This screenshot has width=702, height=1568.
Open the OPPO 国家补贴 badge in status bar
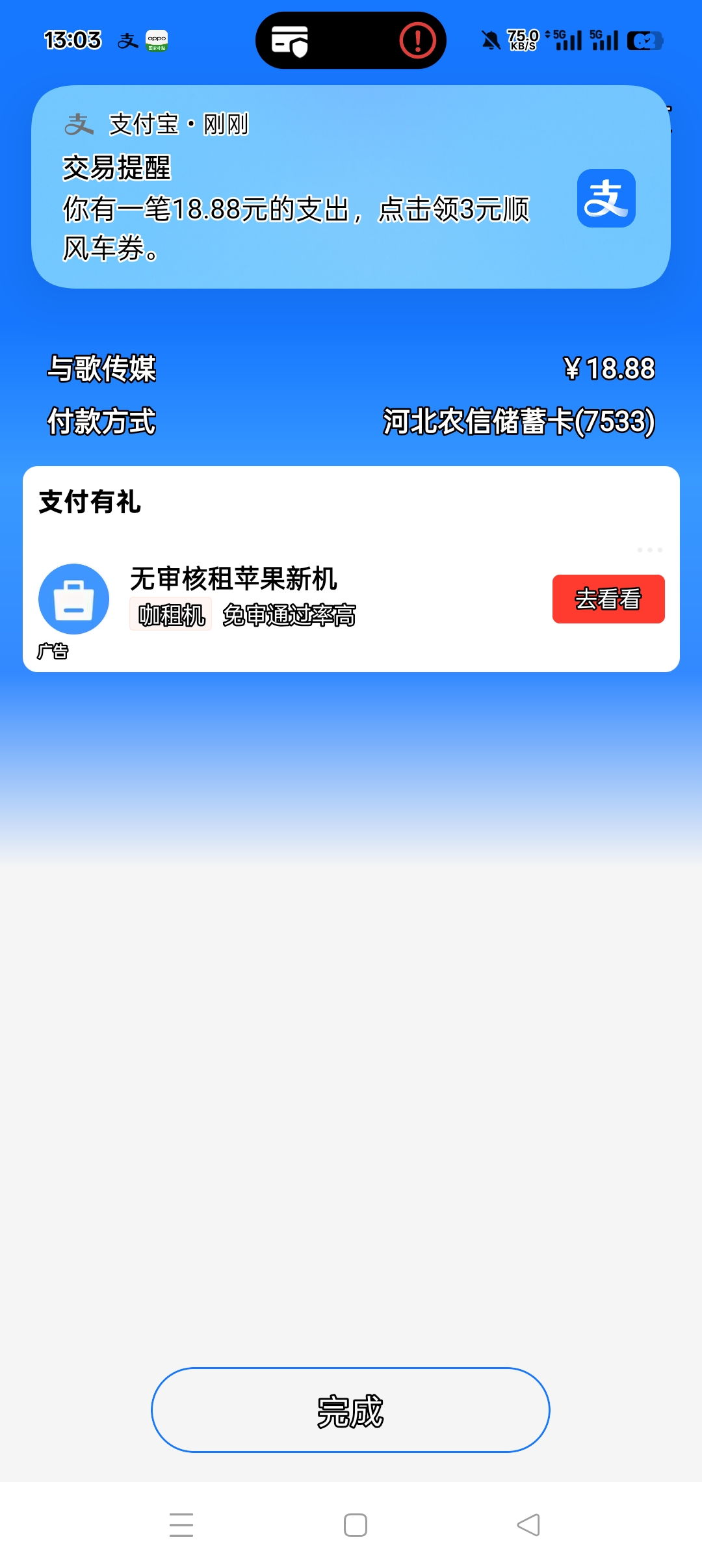click(158, 40)
